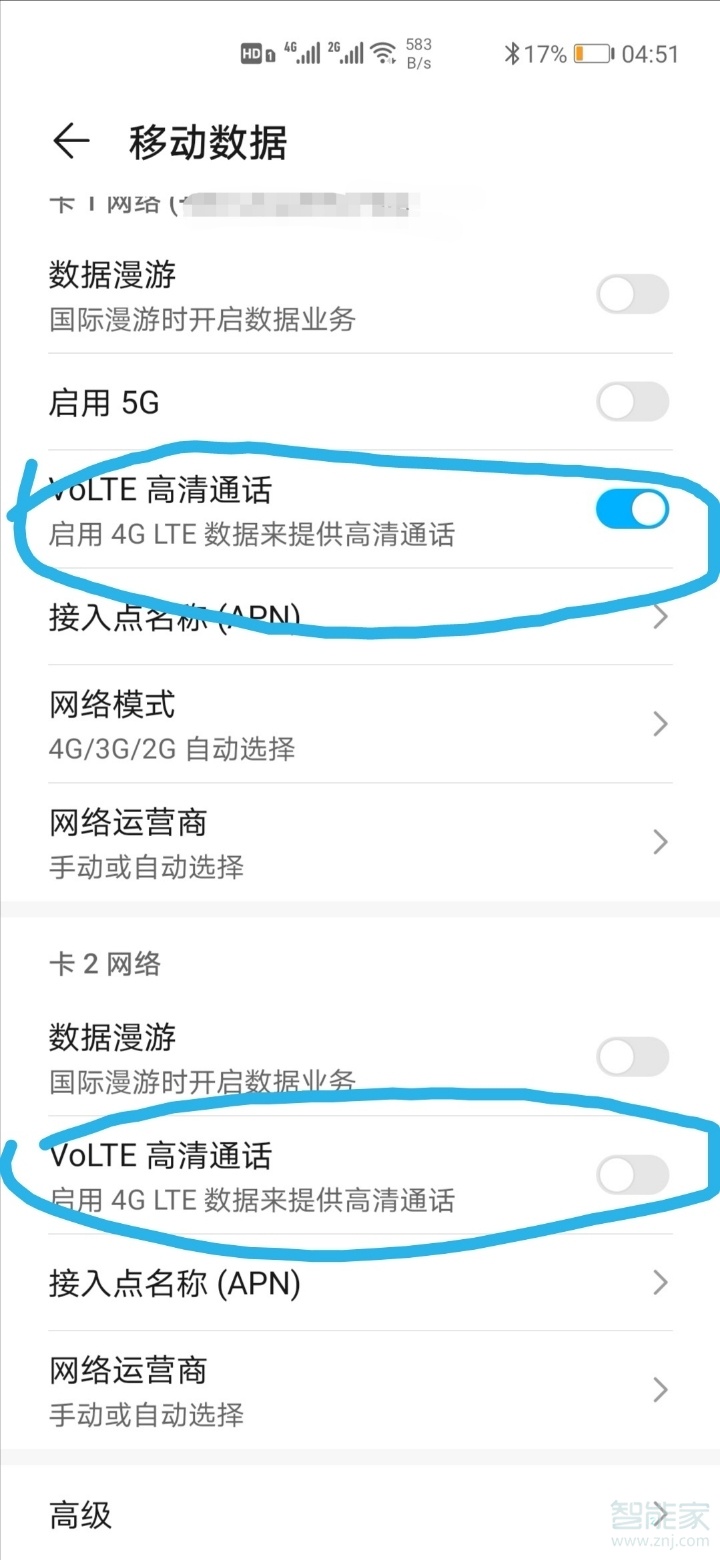Disable VoLTE 高清通话 for card 1
Viewport: 720px width, 1560px height.
pos(632,509)
